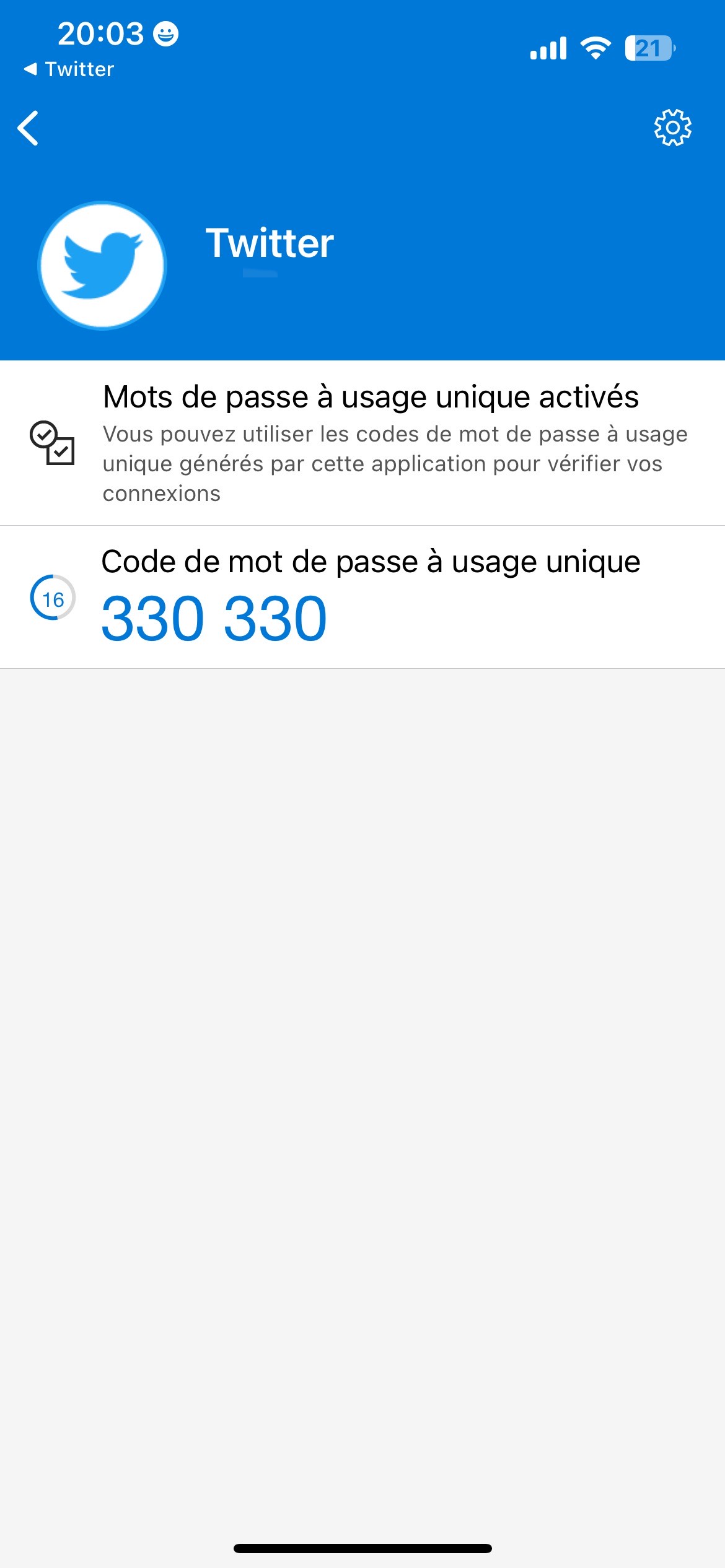Screen dimensions: 725x1568
Task: Go back to the accounts list
Action: [29, 128]
